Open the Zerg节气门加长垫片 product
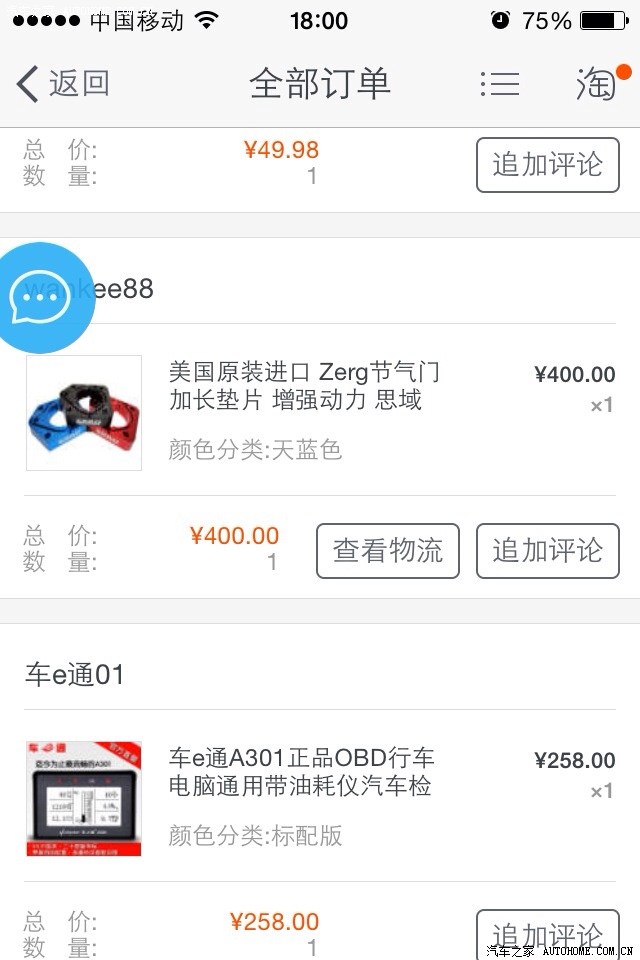The image size is (640, 960). point(304,387)
